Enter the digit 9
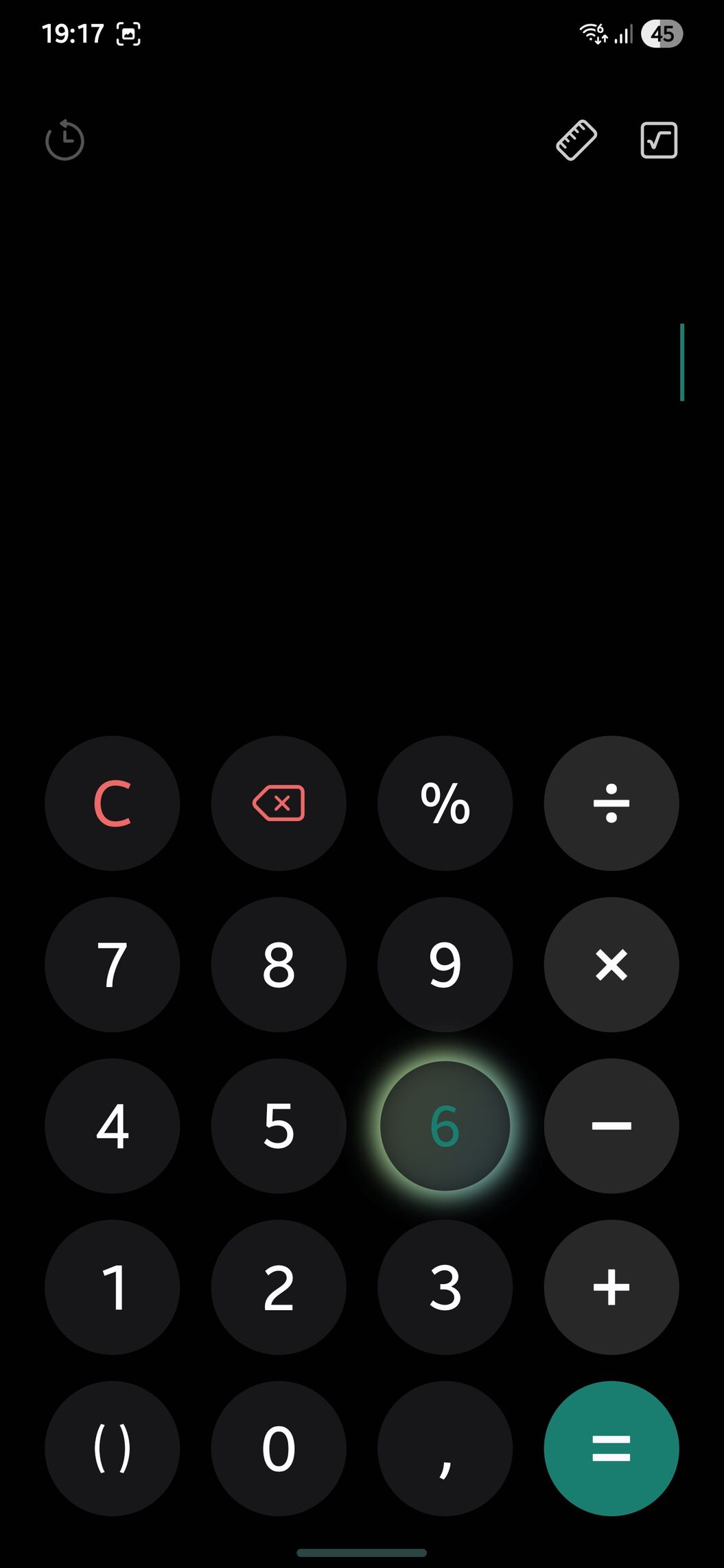This screenshot has height=1568, width=724. pyautogui.click(x=445, y=964)
